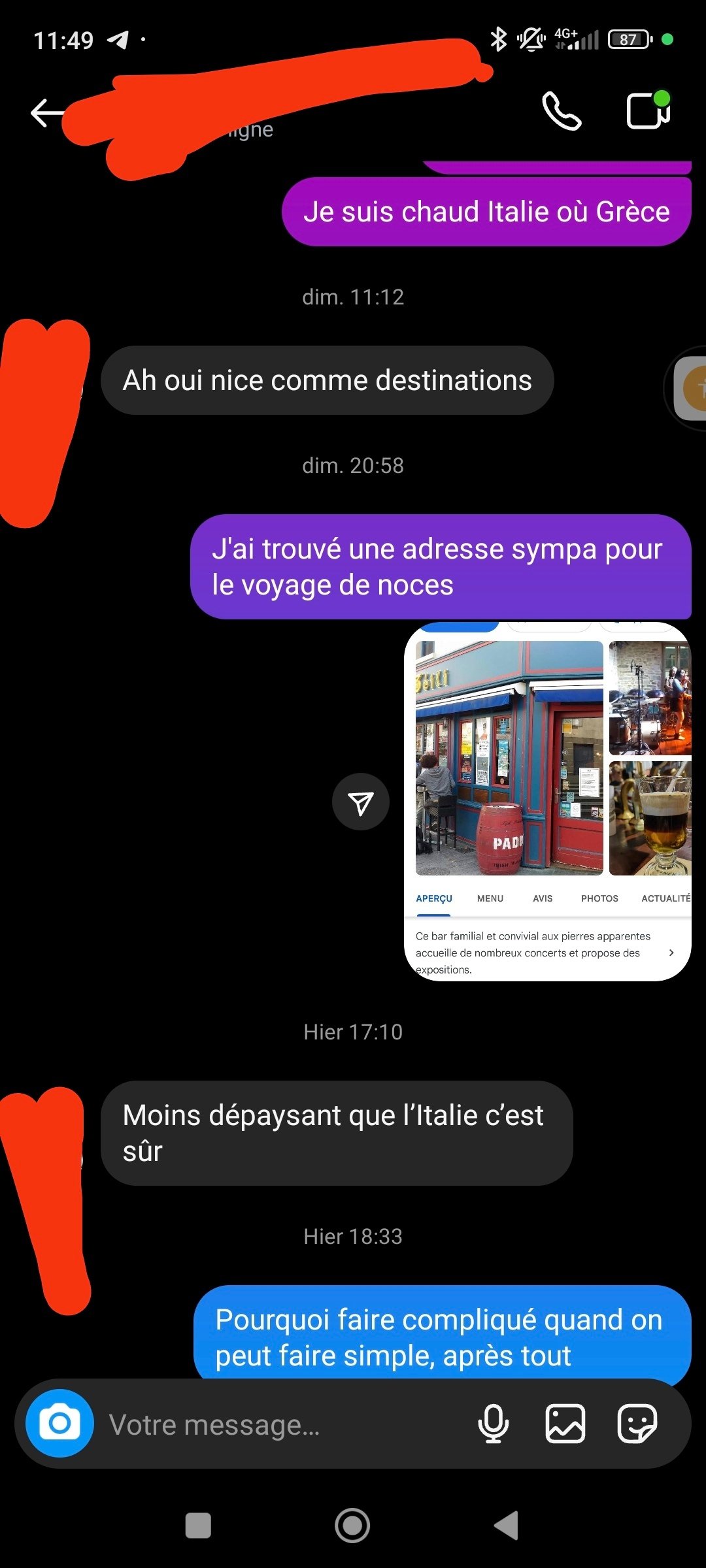706x1568 pixels.
Task: Open the gallery picker icon
Action: tap(565, 1423)
